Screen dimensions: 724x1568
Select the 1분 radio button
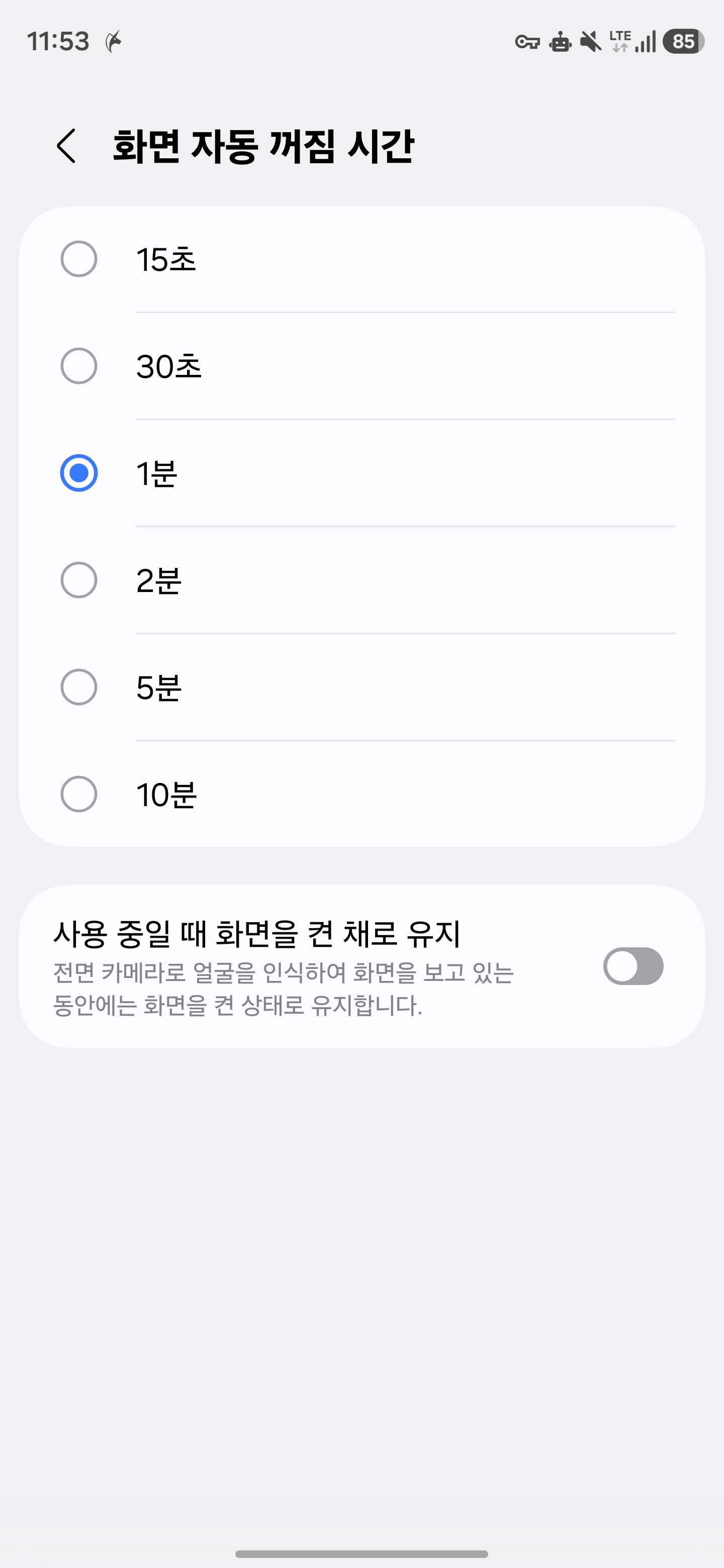[x=79, y=473]
